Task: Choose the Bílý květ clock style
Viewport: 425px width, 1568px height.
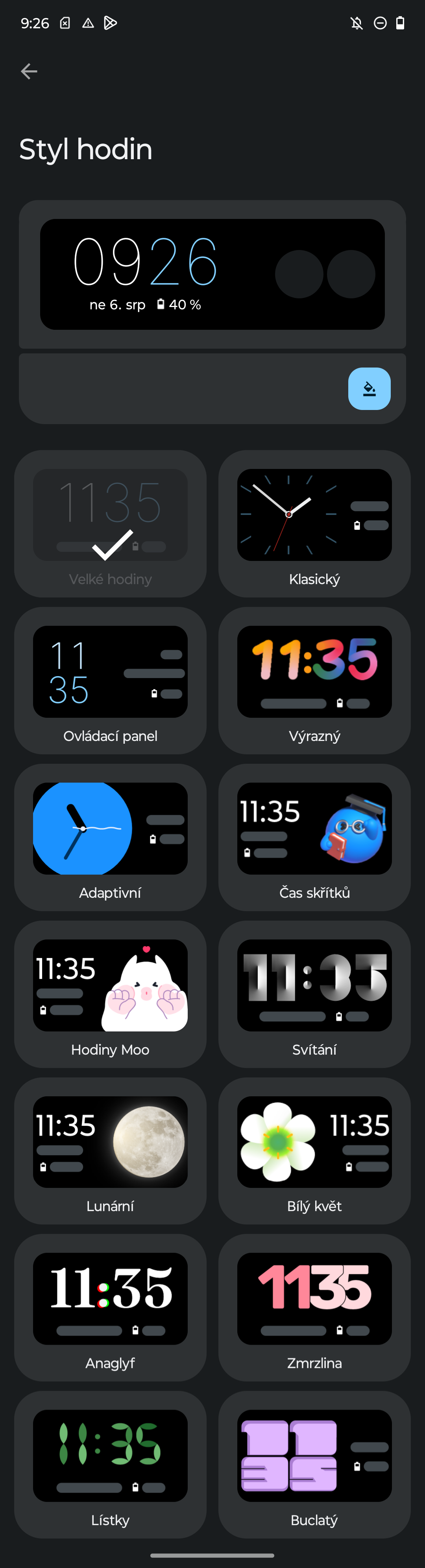Action: [314, 1151]
